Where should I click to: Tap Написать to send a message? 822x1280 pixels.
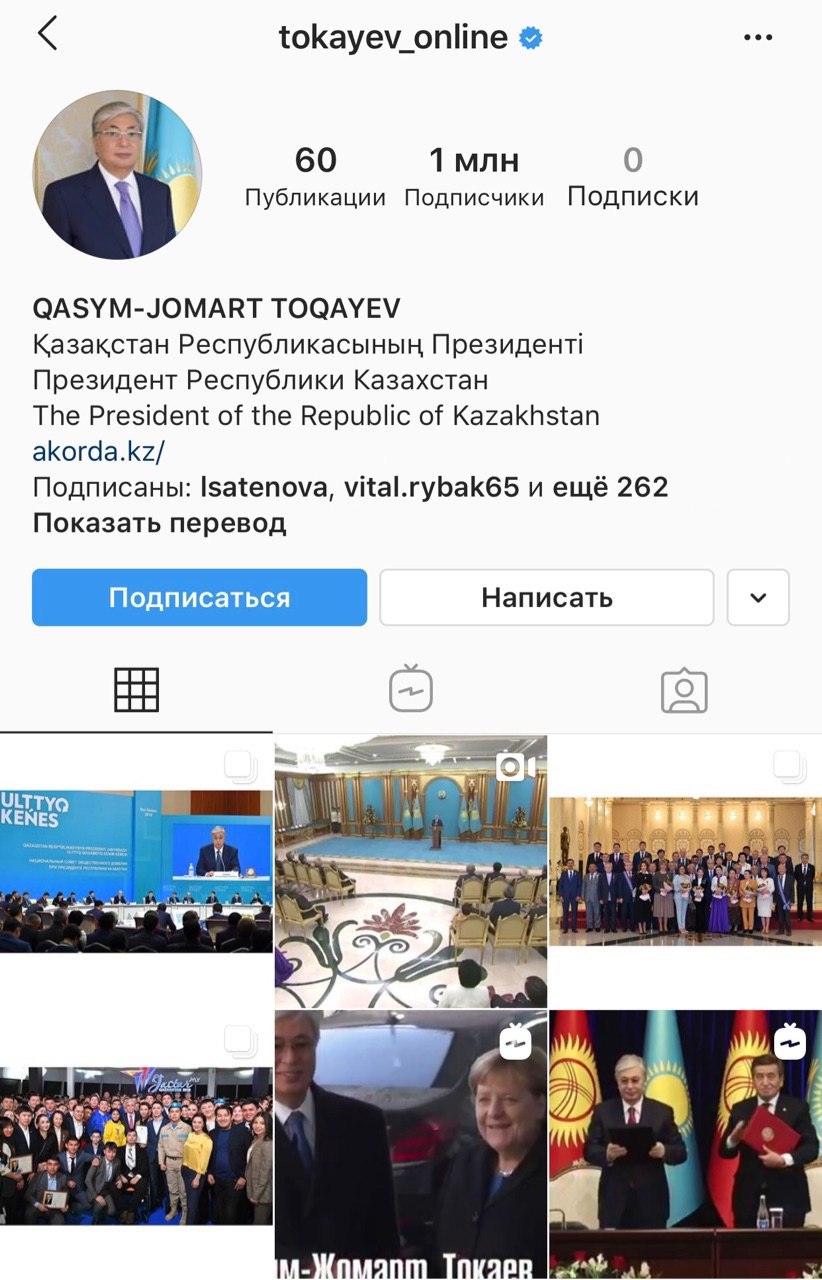coord(546,597)
